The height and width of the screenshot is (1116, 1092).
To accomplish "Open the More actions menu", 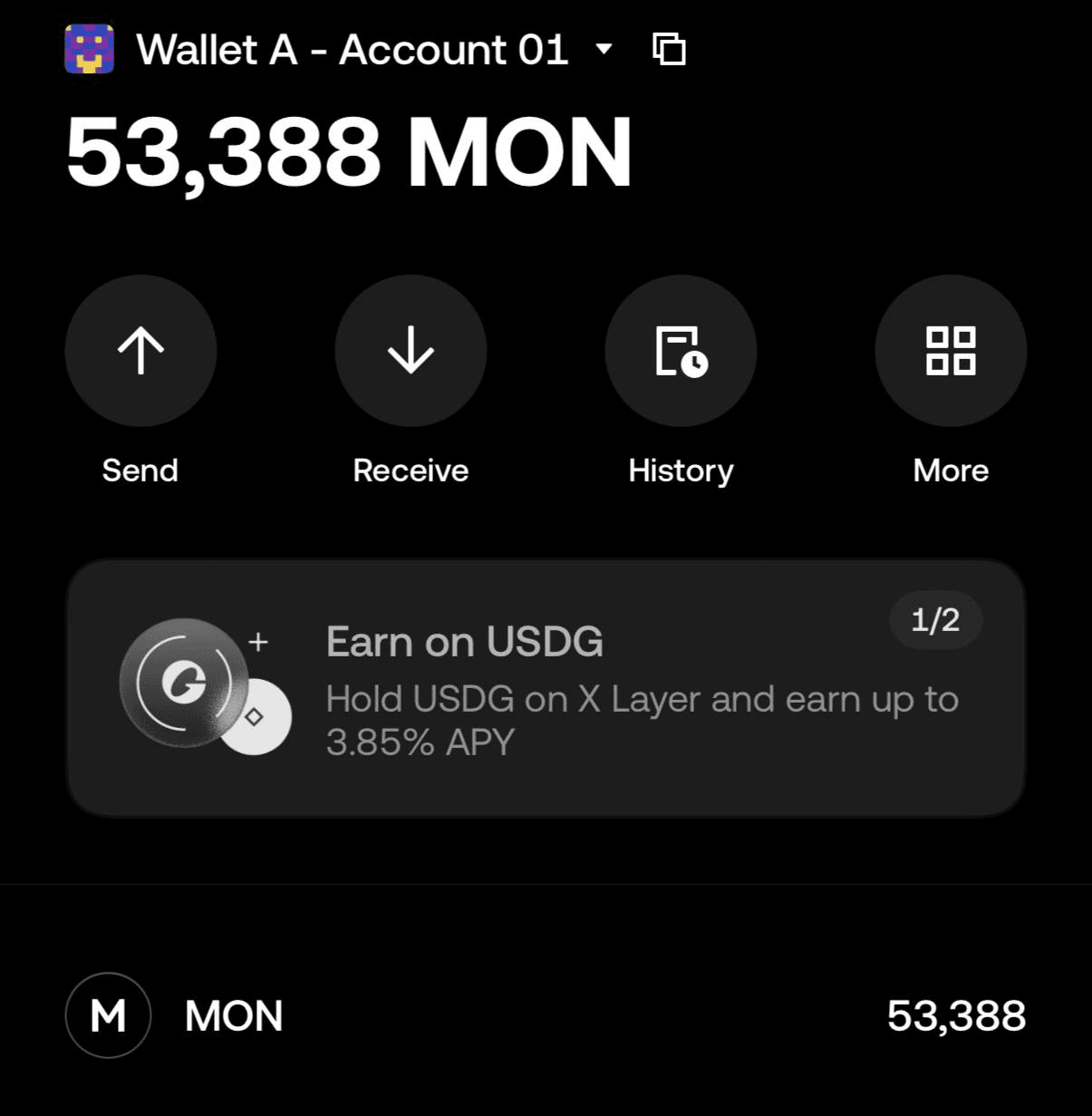I will coord(950,351).
